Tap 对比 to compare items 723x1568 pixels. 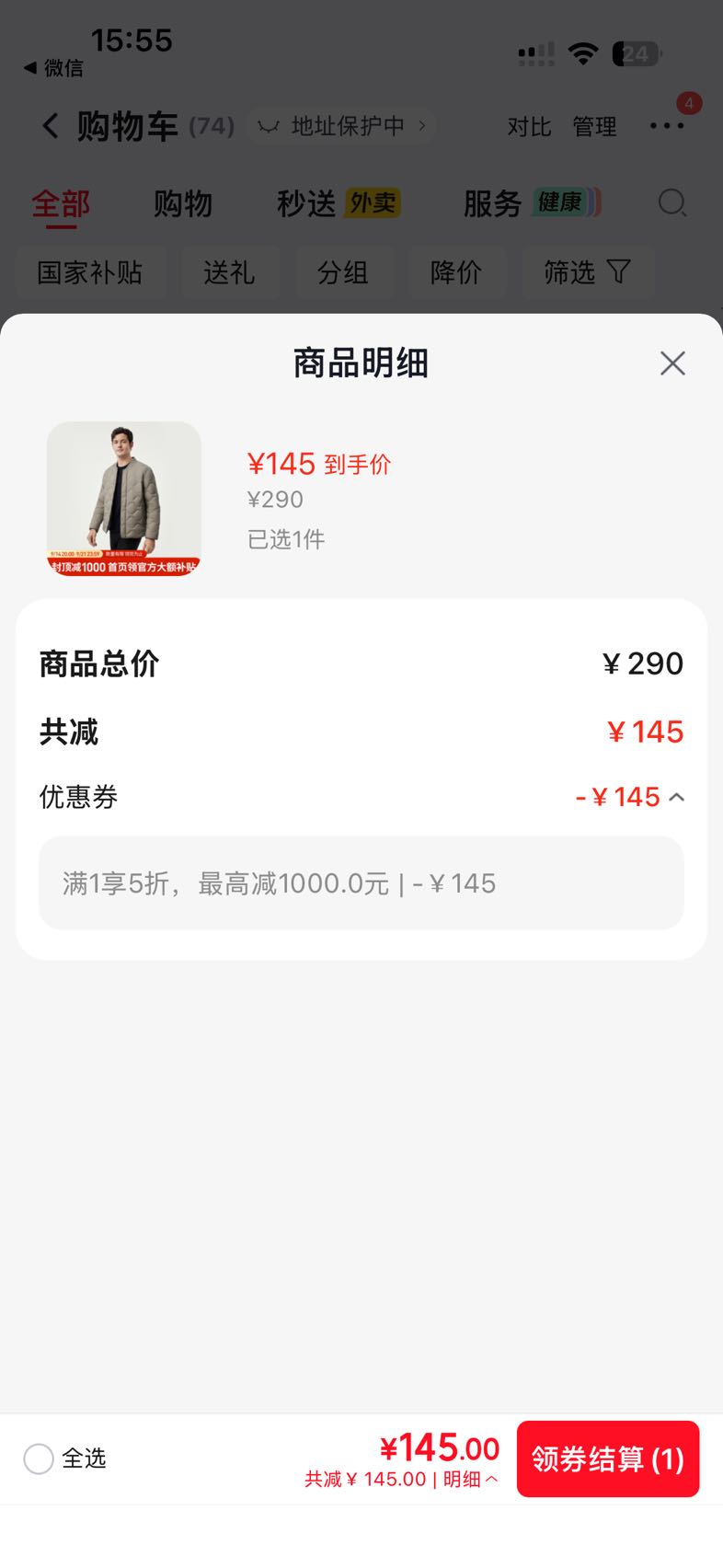coord(529,127)
